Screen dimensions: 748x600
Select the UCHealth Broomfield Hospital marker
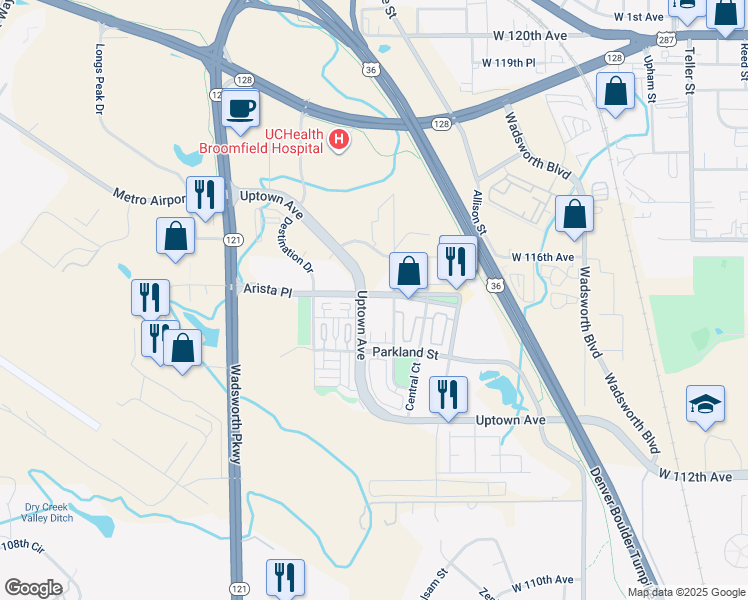339,141
